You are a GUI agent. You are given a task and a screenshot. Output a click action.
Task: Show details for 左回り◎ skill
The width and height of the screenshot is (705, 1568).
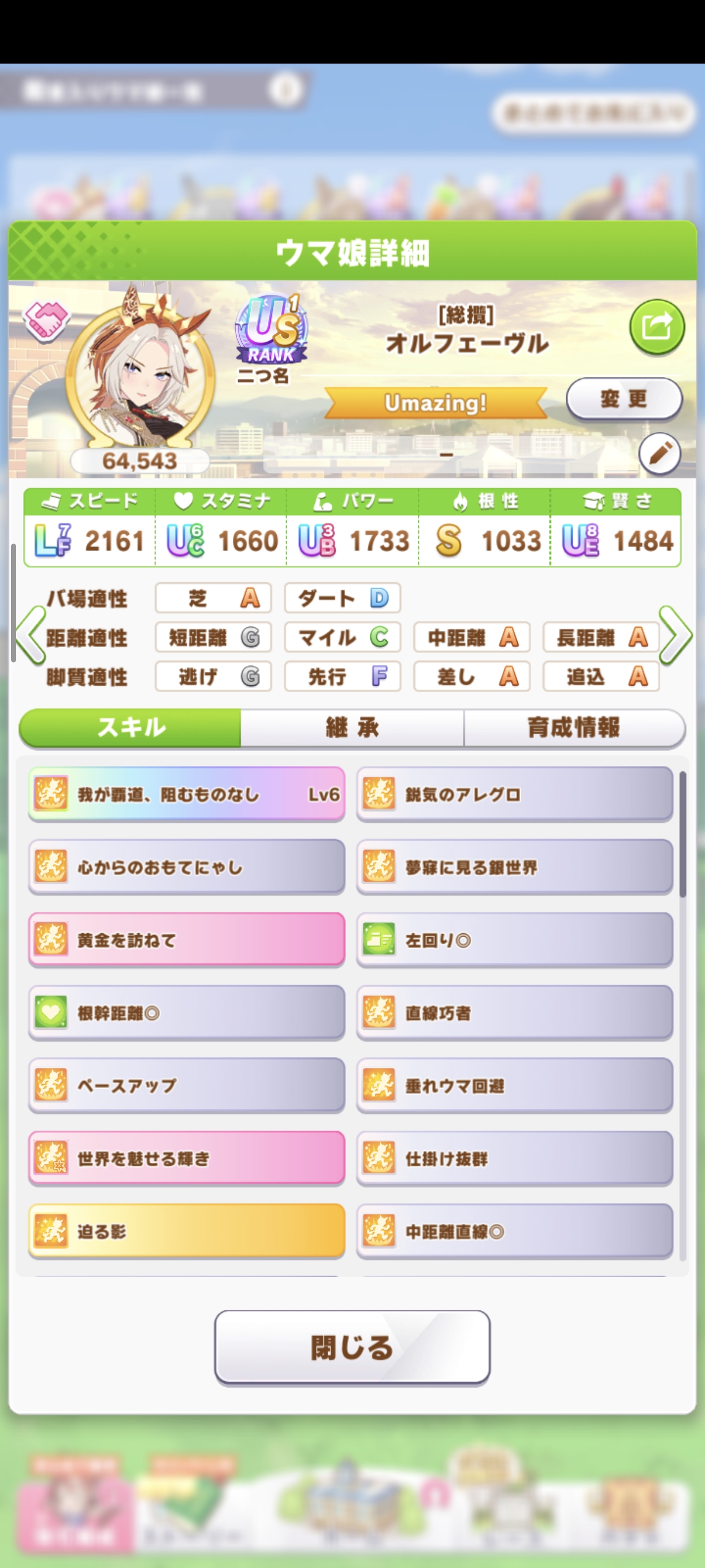coord(515,940)
